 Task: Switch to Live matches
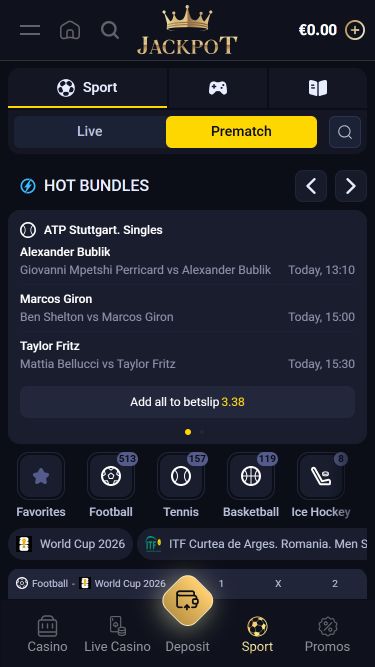point(90,131)
